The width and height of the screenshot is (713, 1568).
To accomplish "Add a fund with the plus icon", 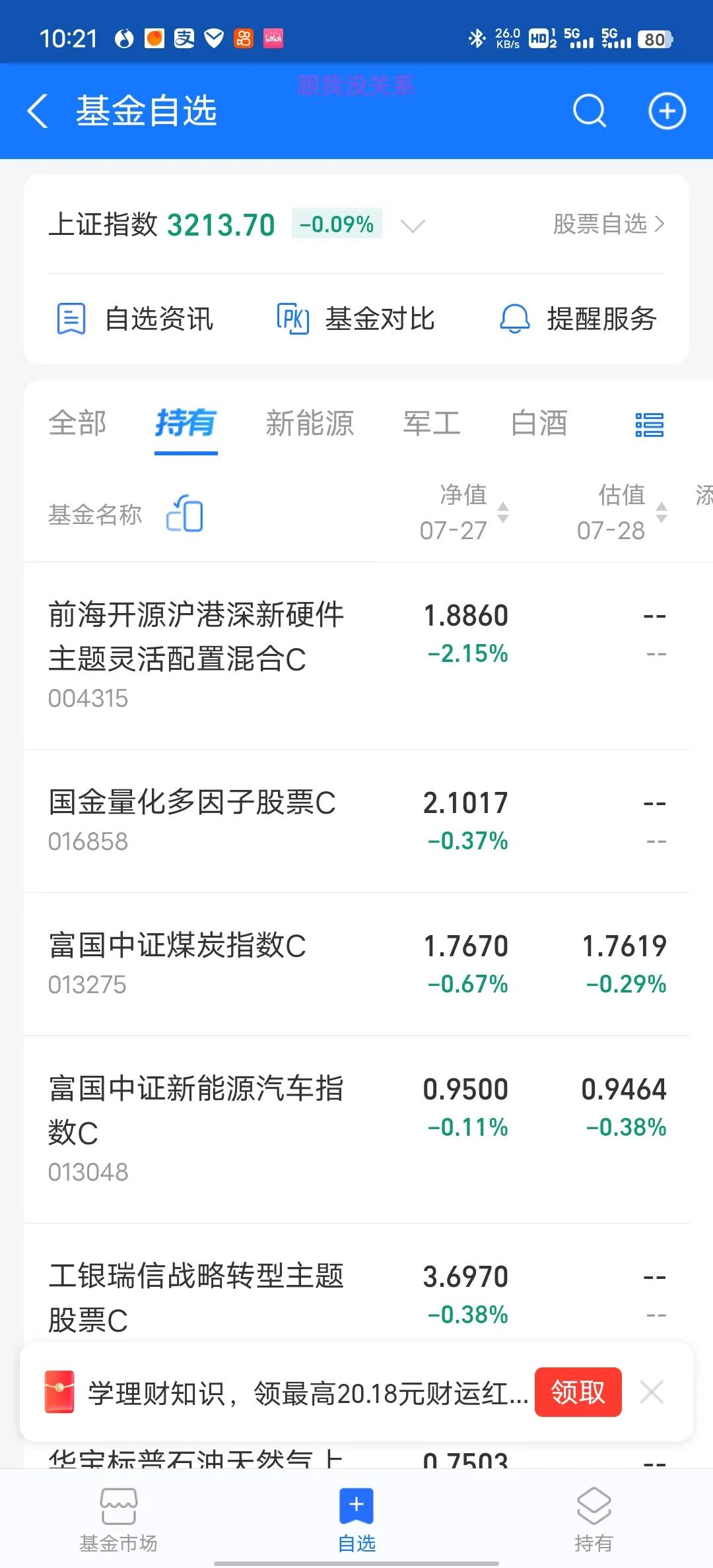I will pyautogui.click(x=667, y=111).
